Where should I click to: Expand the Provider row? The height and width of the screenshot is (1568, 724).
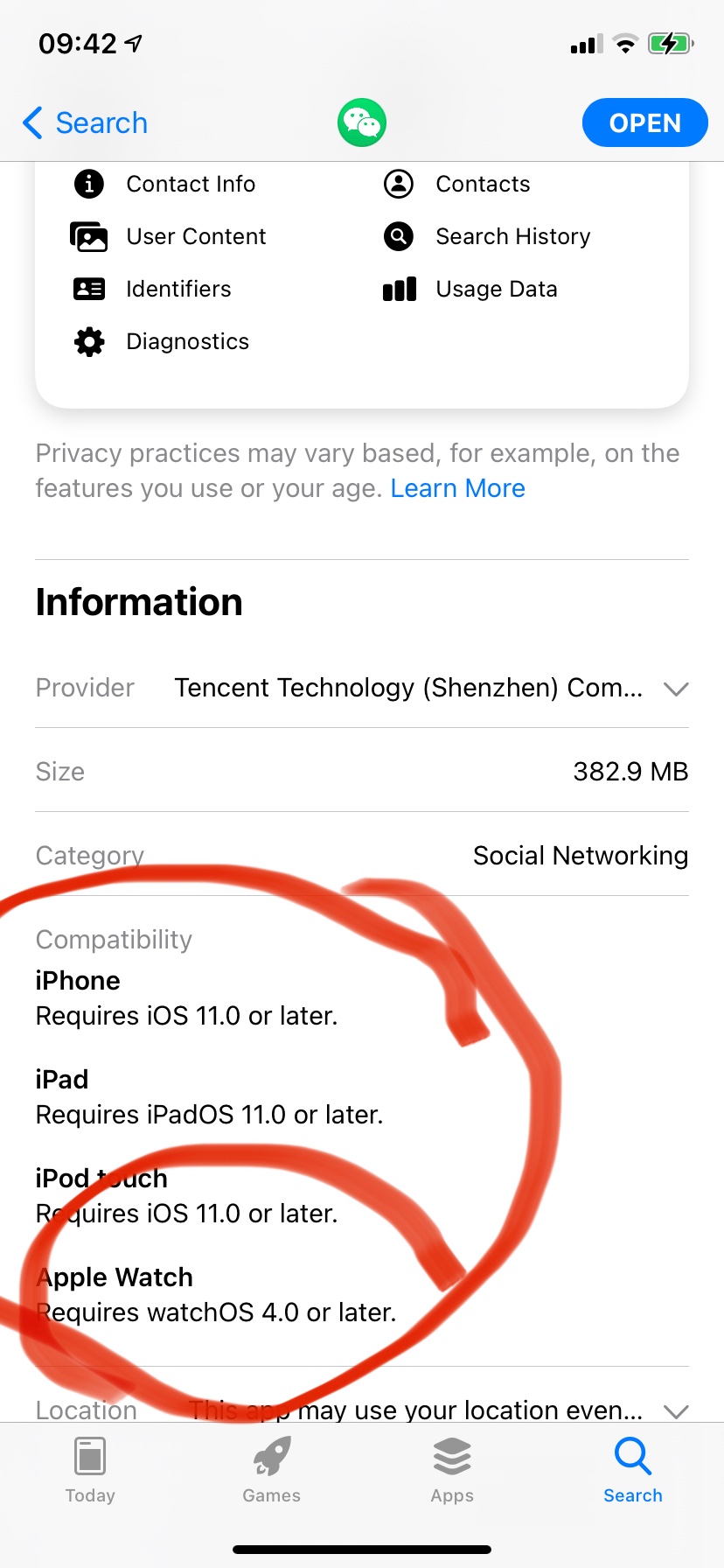(x=675, y=689)
